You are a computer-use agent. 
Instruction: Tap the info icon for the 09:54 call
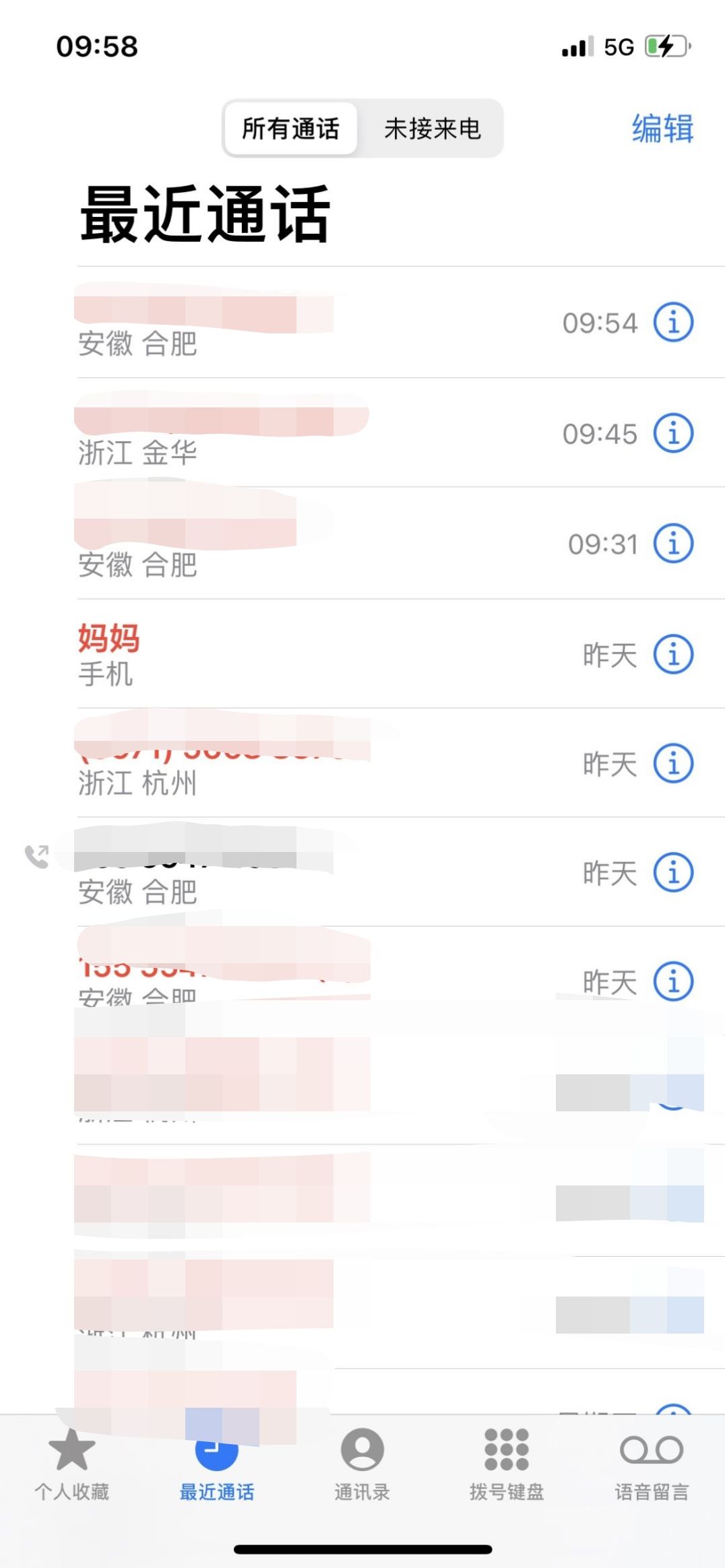[x=673, y=322]
